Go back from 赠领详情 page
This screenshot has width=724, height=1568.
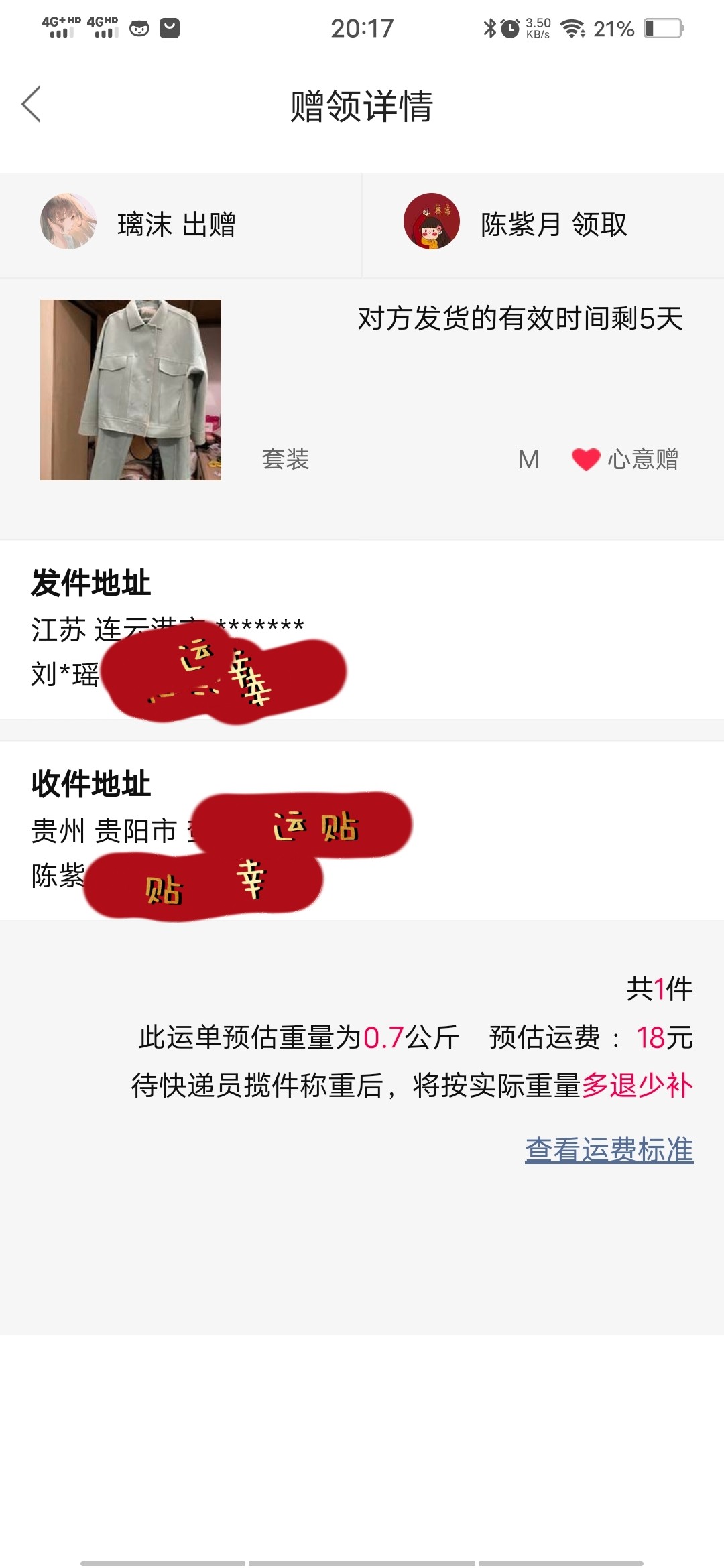pyautogui.click(x=32, y=105)
